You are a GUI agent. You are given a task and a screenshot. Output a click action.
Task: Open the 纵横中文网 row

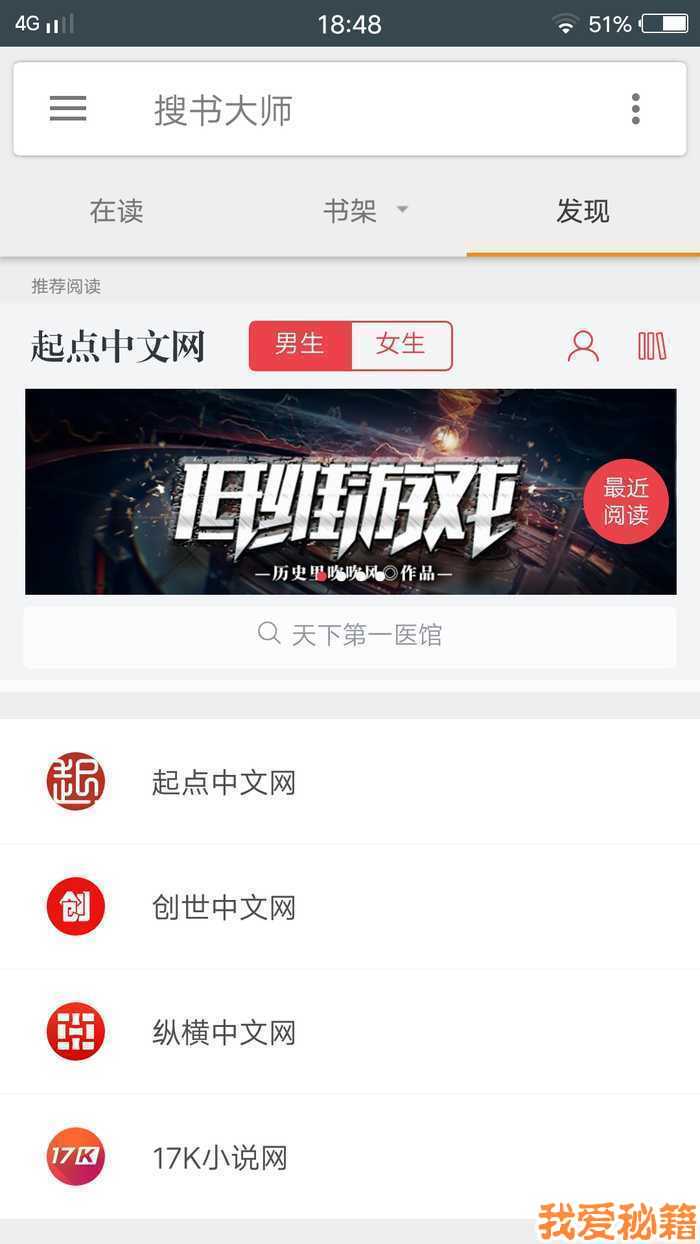[x=350, y=1032]
